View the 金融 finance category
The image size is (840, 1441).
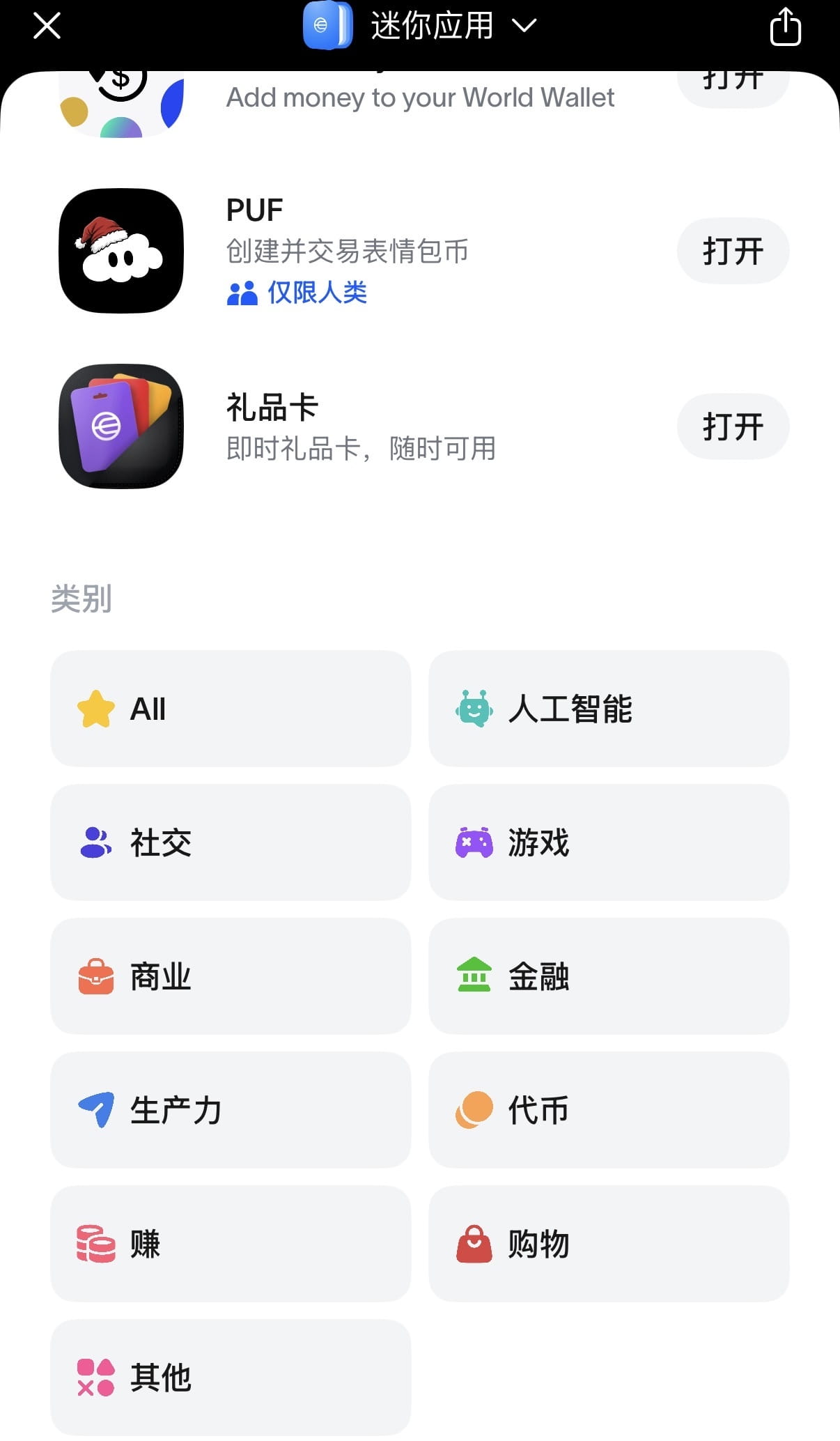[609, 976]
